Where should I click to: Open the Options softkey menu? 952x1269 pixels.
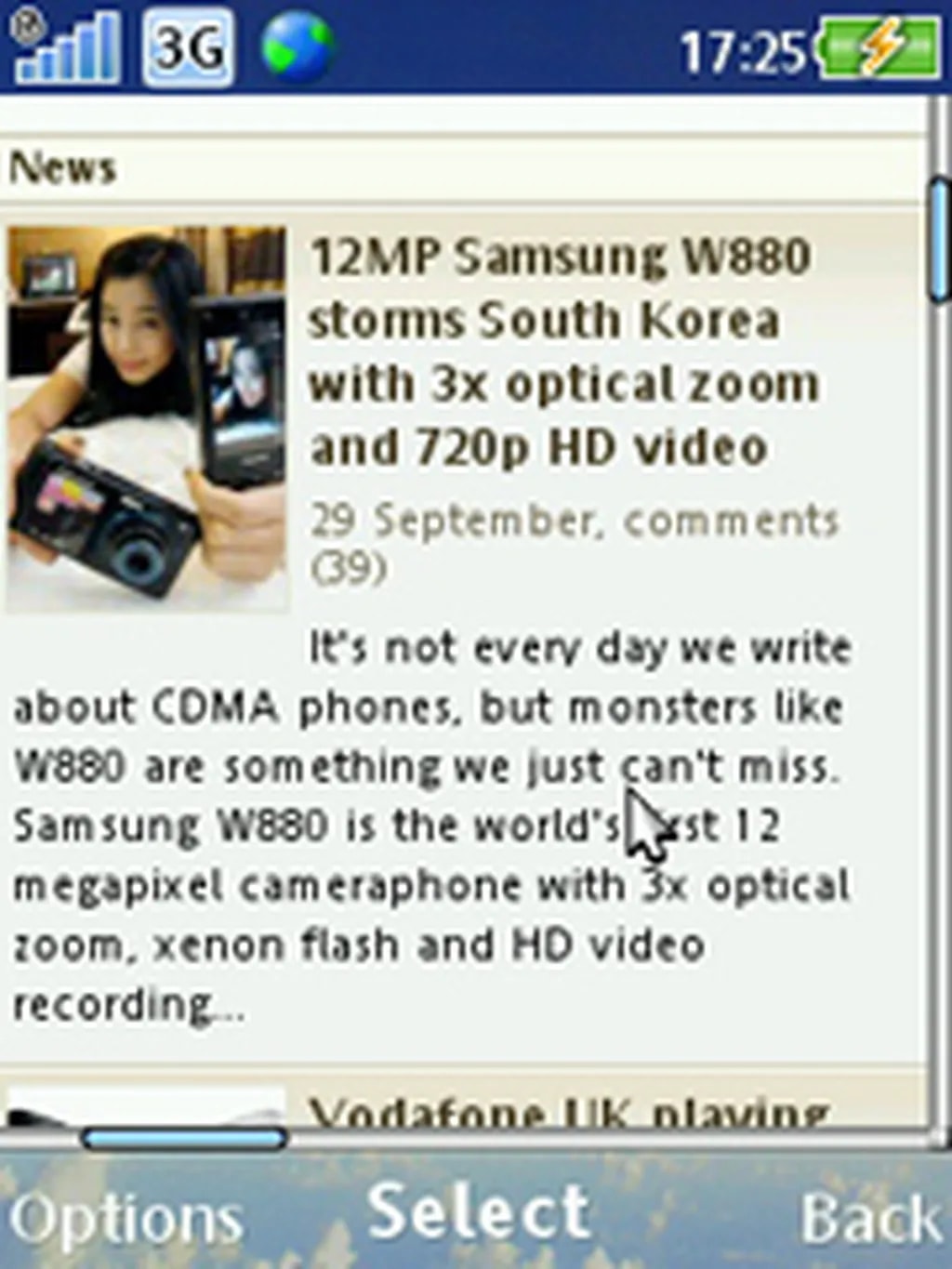126,1218
